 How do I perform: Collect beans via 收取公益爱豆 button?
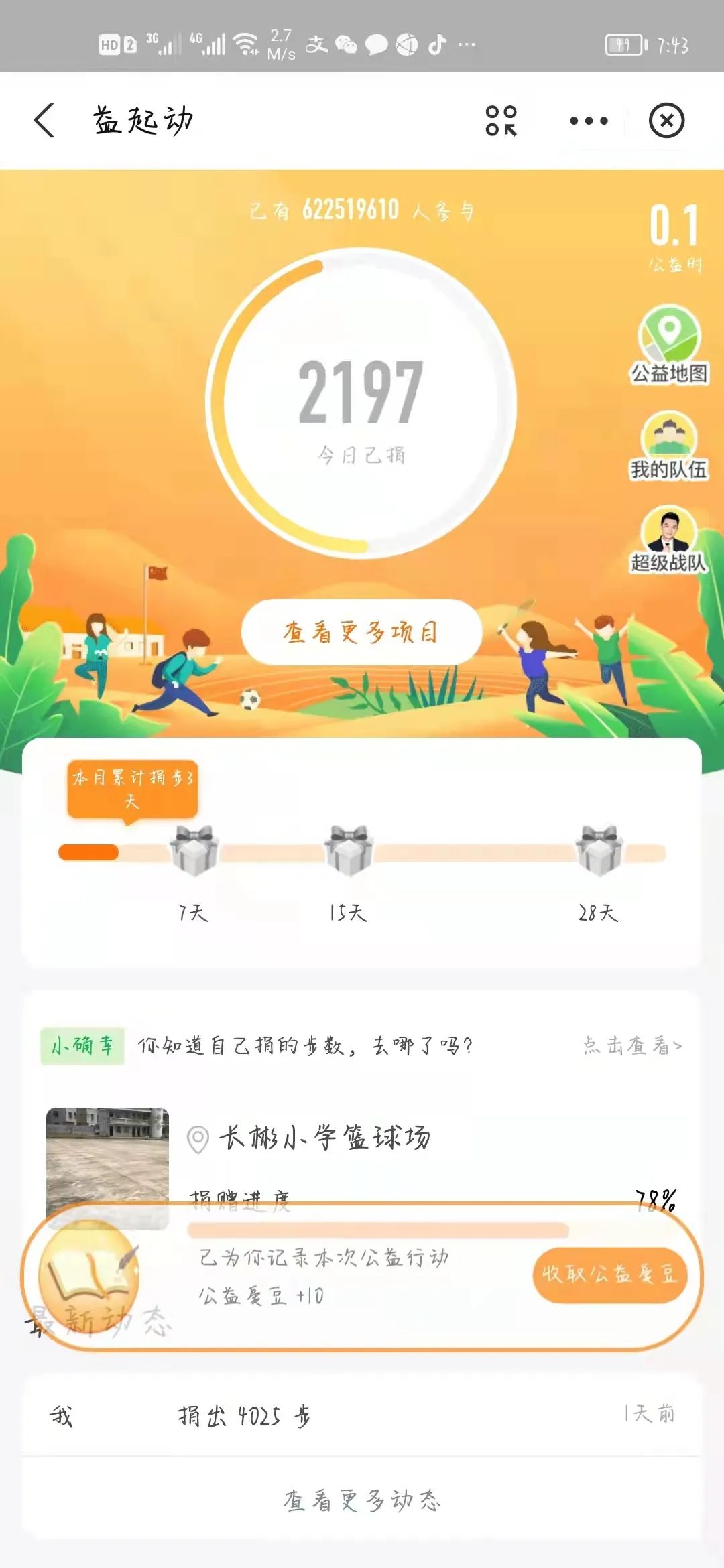click(x=610, y=1275)
